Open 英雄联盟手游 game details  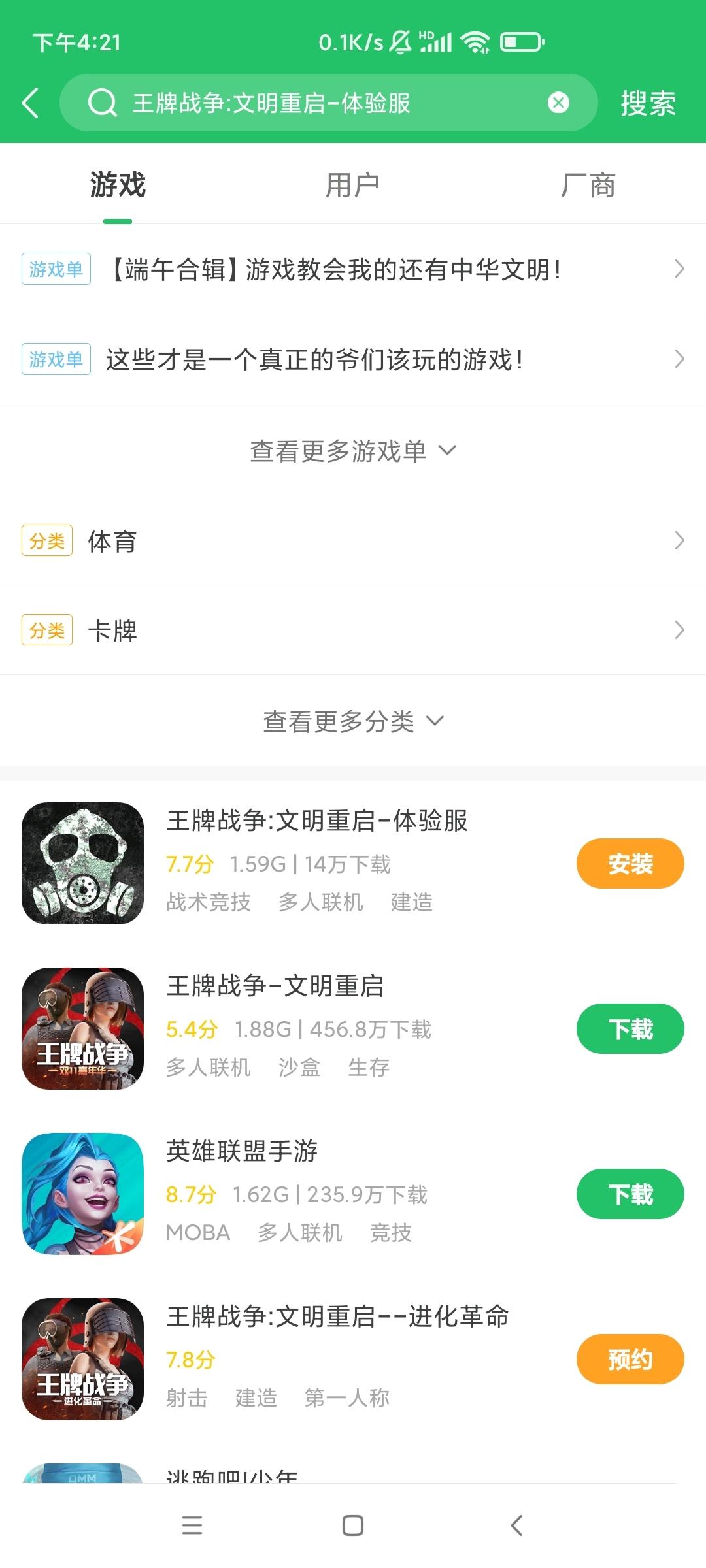click(x=294, y=1194)
